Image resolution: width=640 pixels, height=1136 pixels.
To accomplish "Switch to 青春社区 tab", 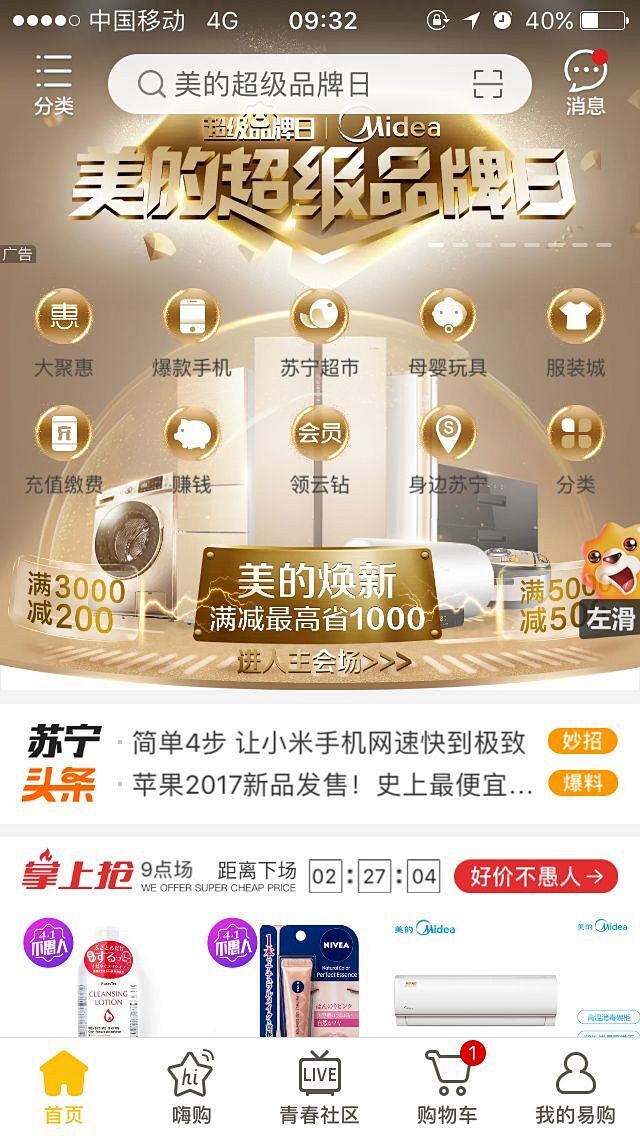I will tap(320, 1087).
